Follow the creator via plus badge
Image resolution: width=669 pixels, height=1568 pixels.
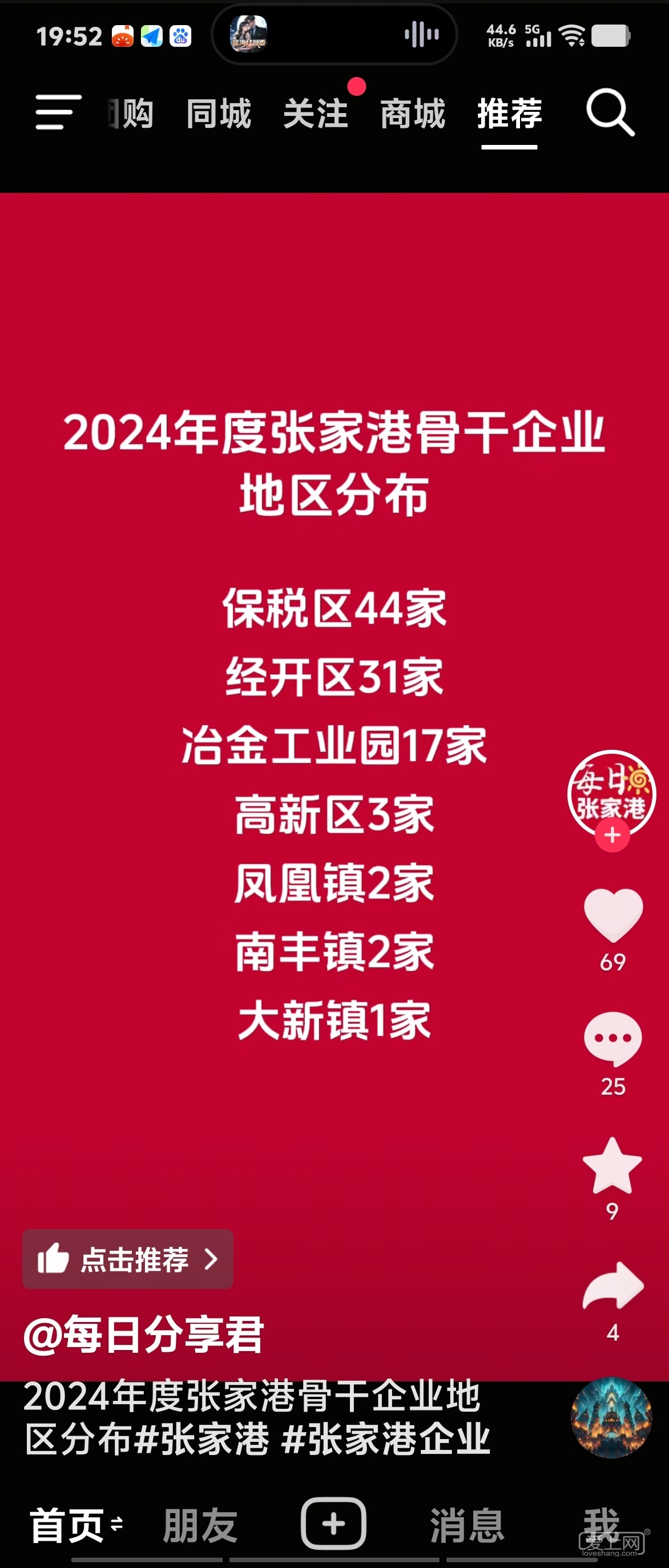pyautogui.click(x=612, y=835)
